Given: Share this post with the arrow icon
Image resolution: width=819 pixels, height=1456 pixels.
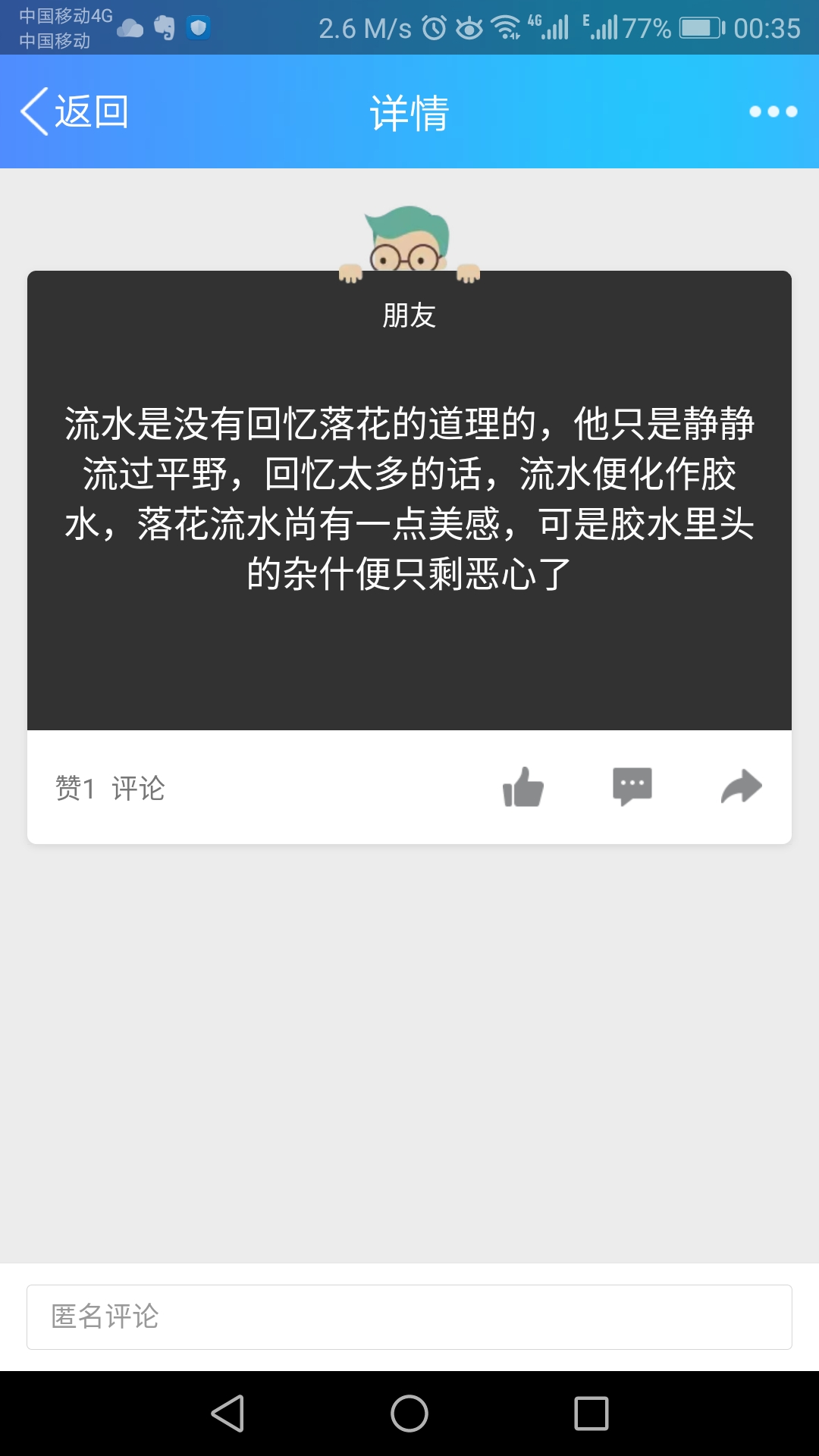Looking at the screenshot, I should click(741, 786).
